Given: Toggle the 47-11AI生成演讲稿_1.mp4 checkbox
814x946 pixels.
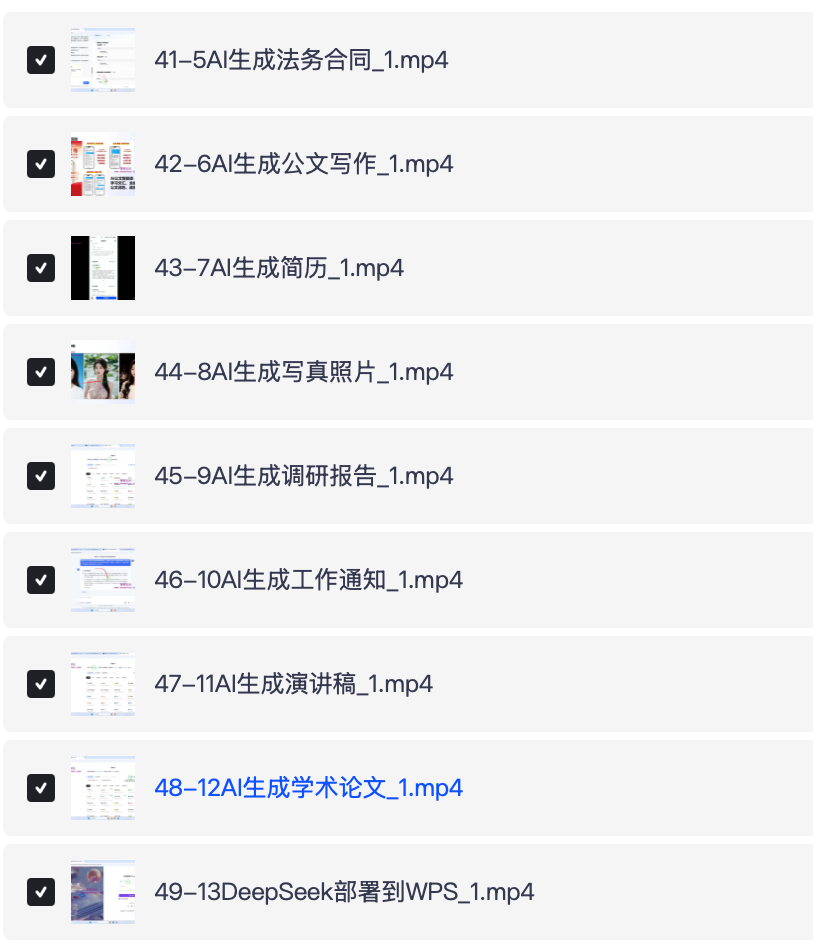Looking at the screenshot, I should click(41, 684).
